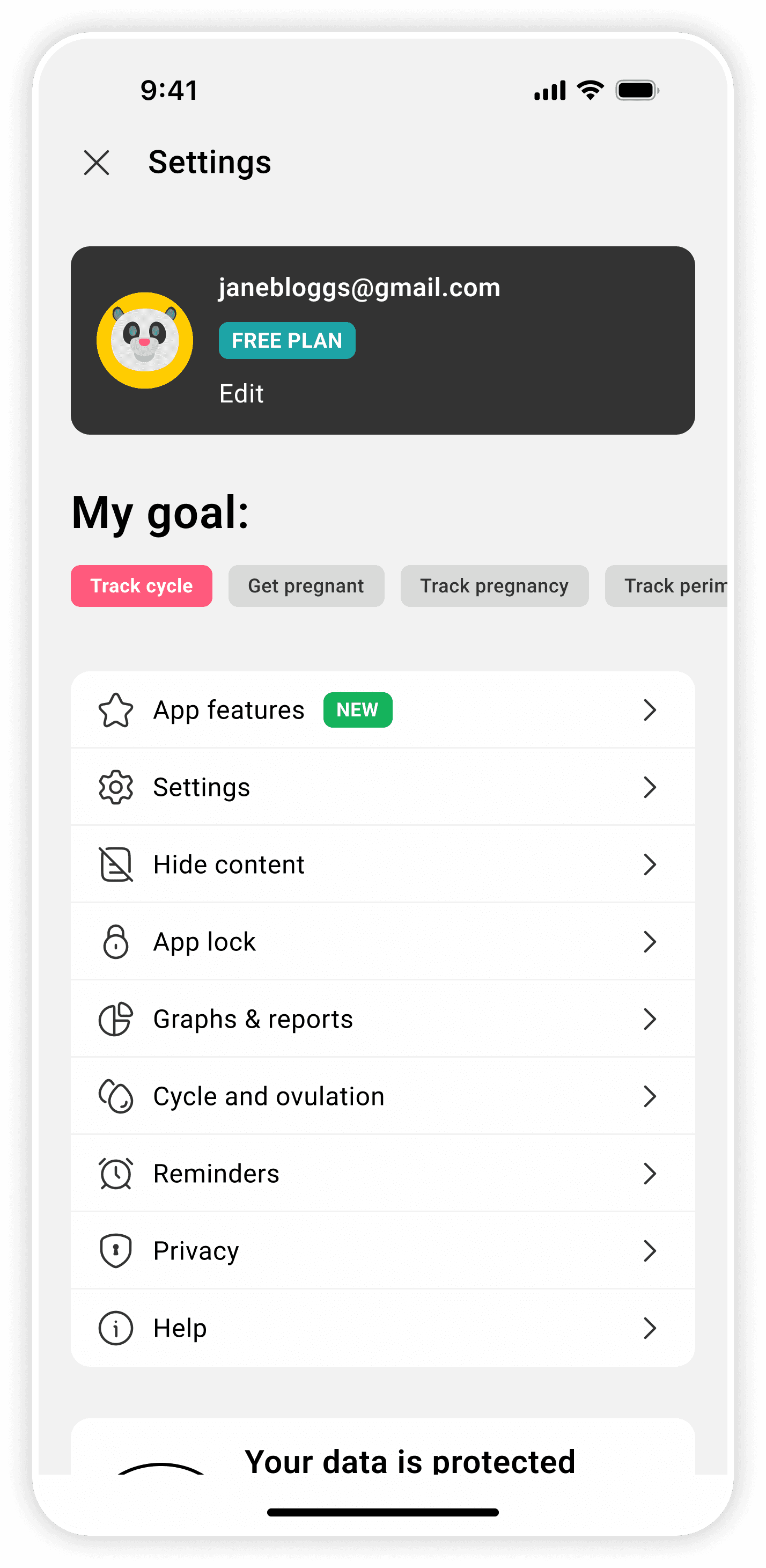
Task: Open the Help section
Action: tap(382, 1328)
